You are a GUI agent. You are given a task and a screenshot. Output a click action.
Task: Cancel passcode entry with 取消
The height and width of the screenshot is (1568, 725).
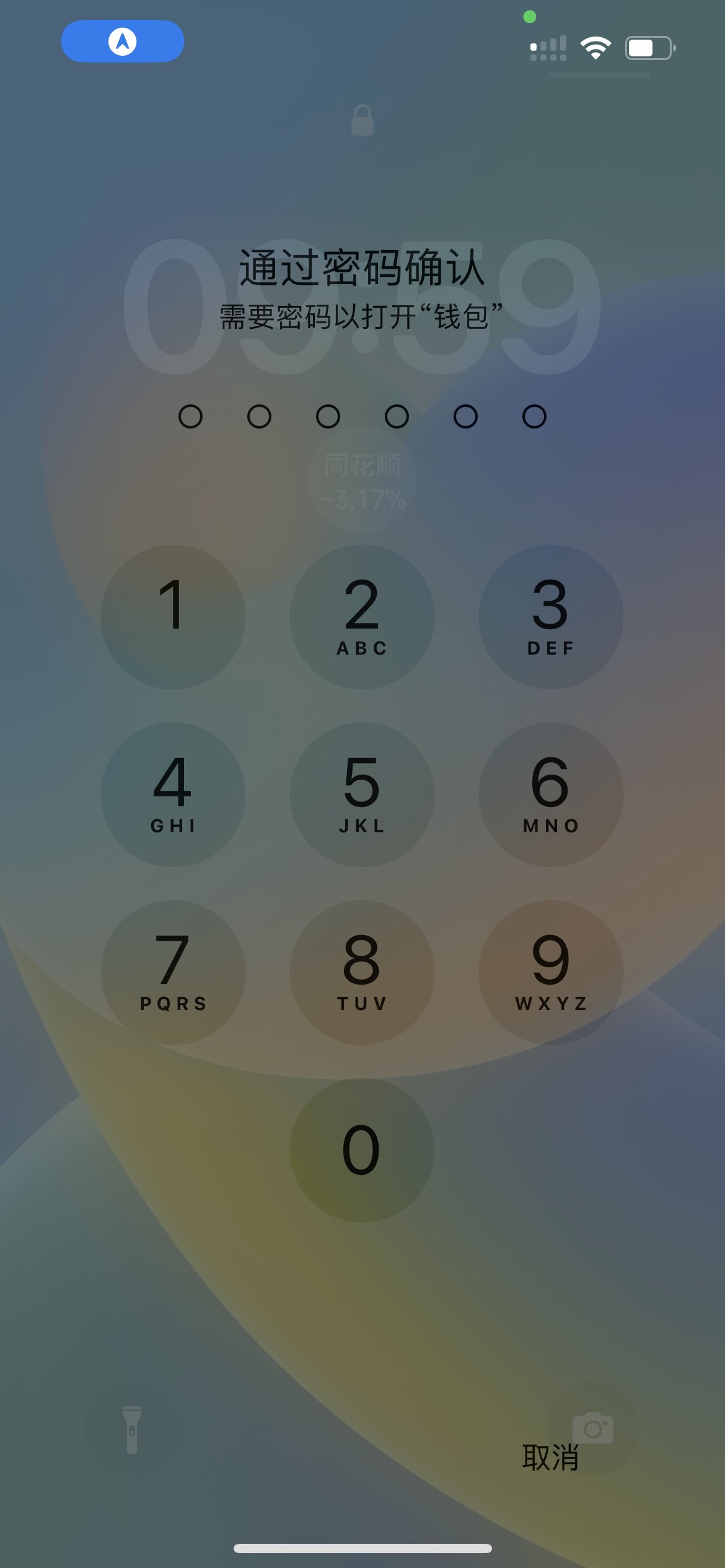(x=550, y=1457)
